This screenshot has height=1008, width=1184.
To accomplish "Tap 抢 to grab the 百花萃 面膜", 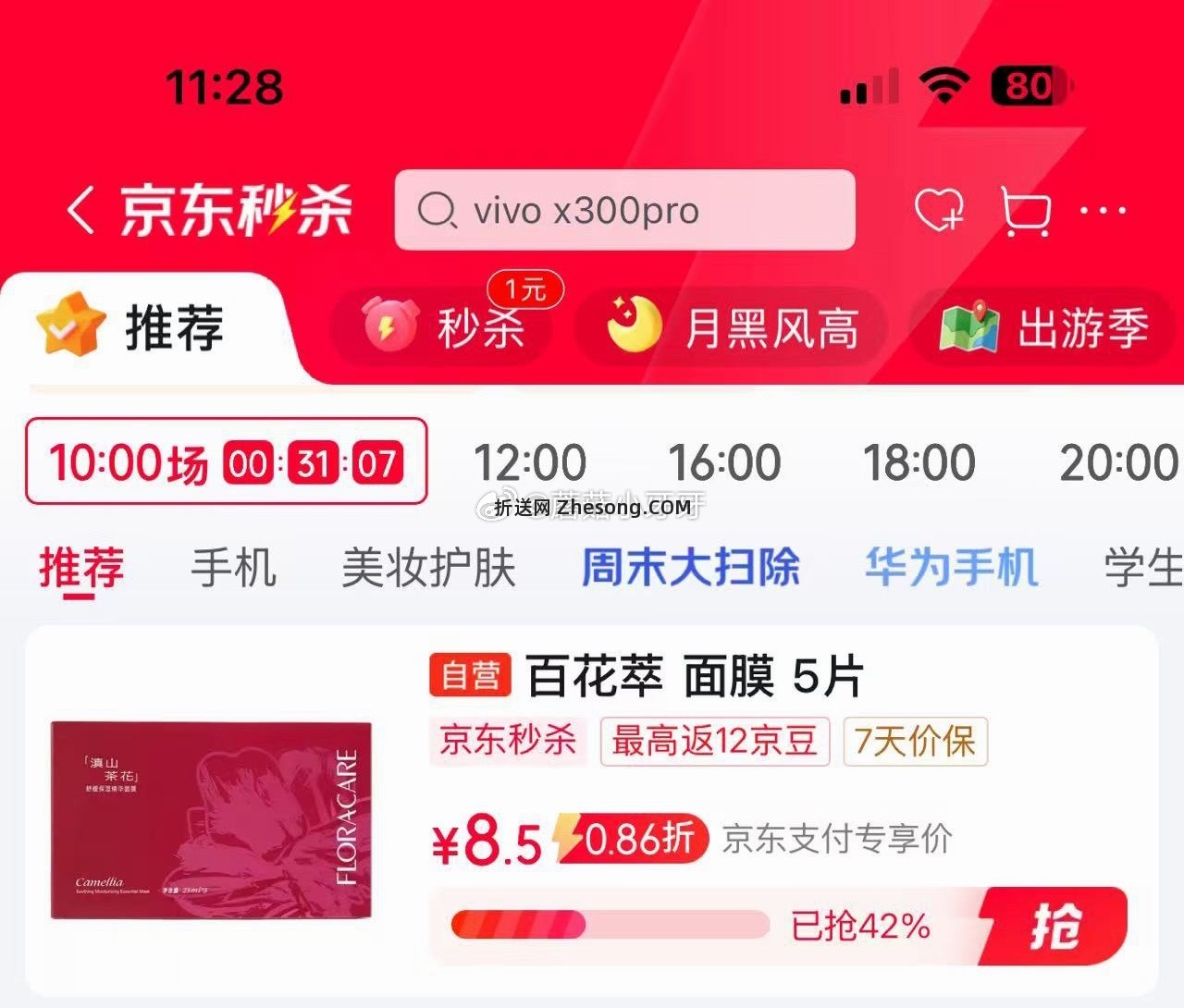I will coord(1055,925).
